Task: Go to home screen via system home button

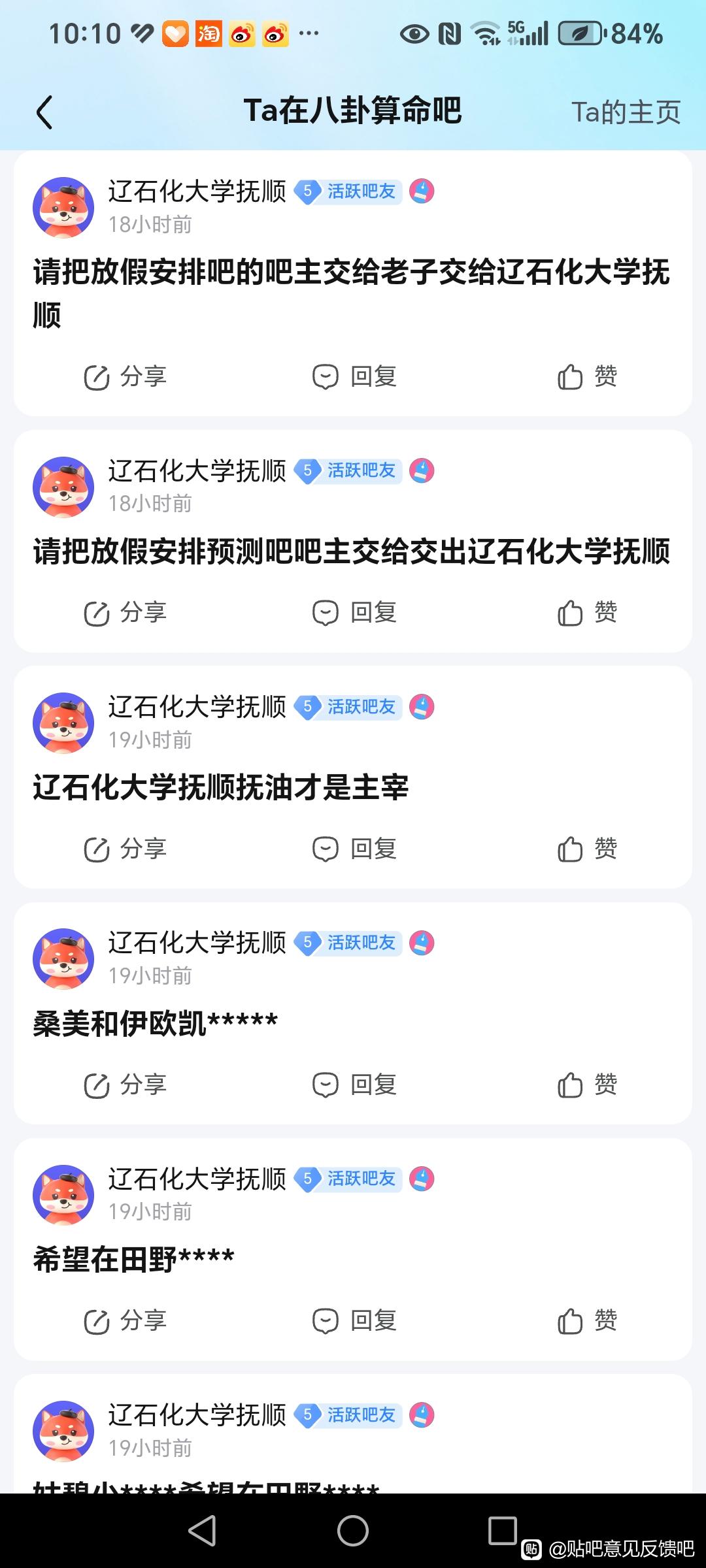Action: tap(353, 1530)
